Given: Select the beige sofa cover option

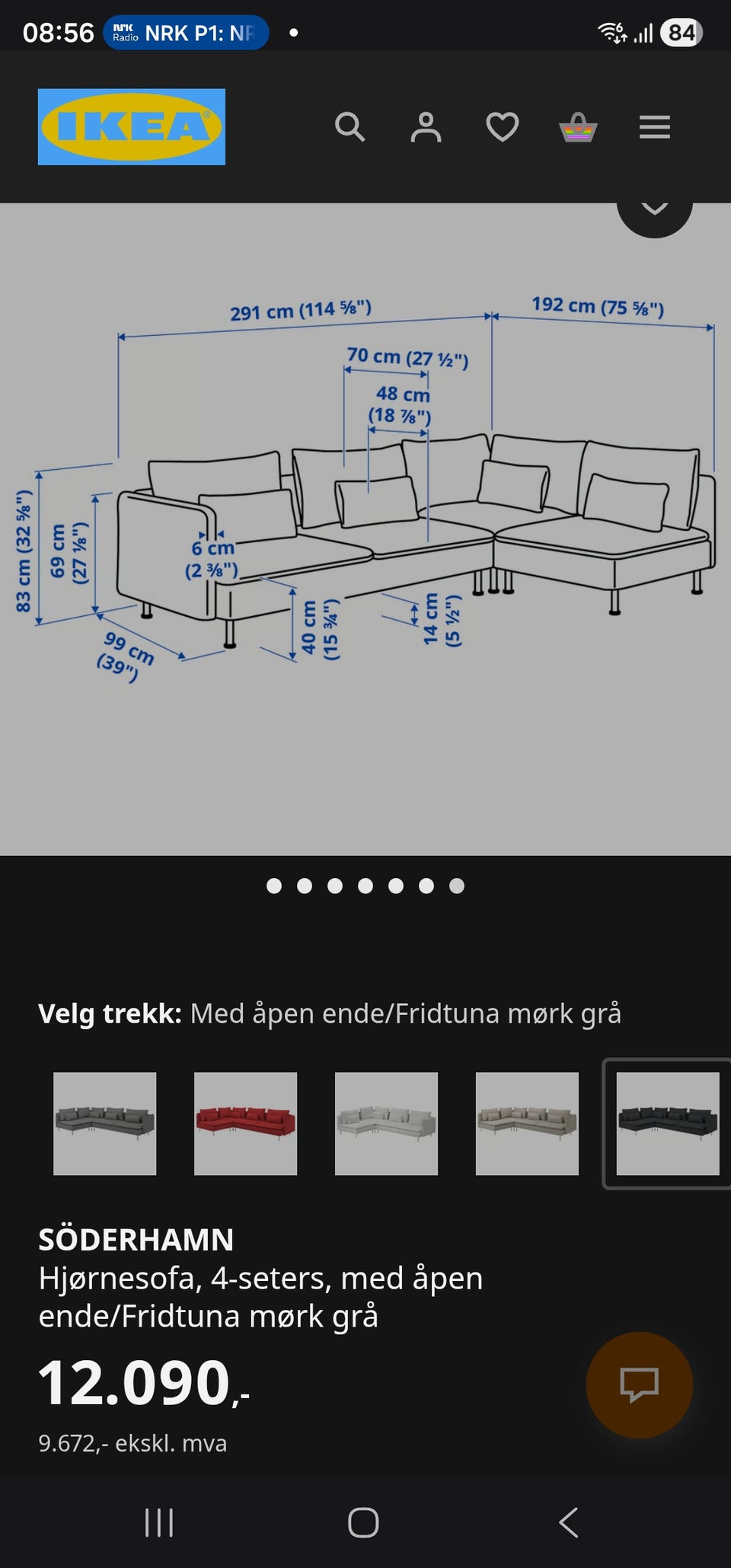Looking at the screenshot, I should coord(527,1123).
